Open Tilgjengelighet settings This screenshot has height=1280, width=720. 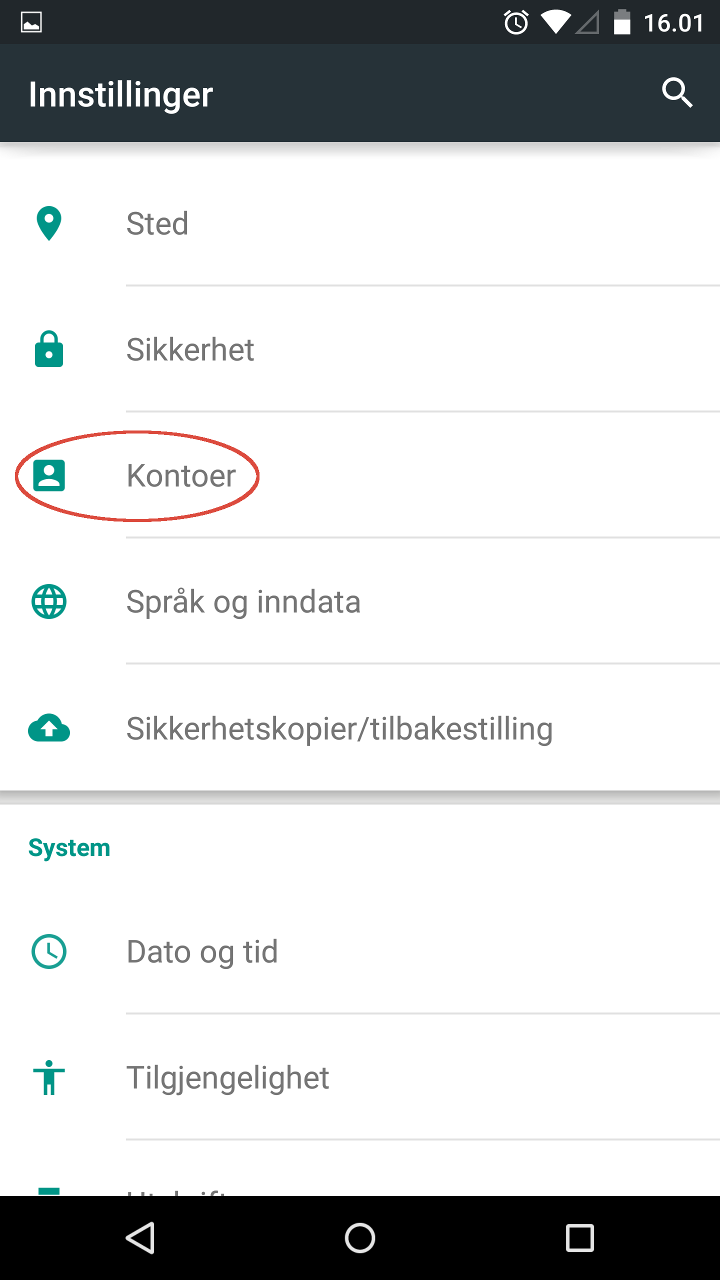(360, 1078)
